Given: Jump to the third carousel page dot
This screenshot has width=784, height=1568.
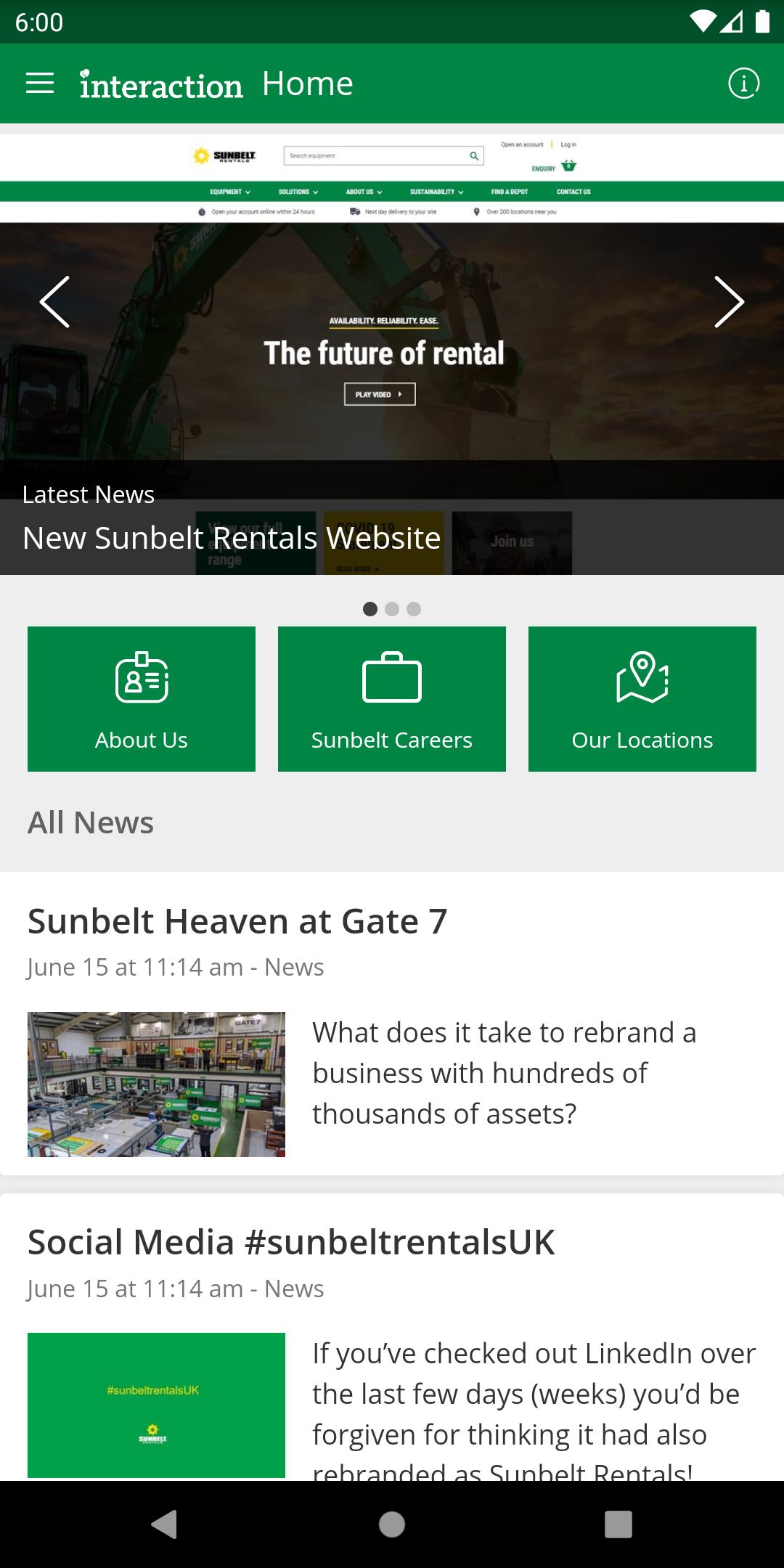Looking at the screenshot, I should pos(414,609).
